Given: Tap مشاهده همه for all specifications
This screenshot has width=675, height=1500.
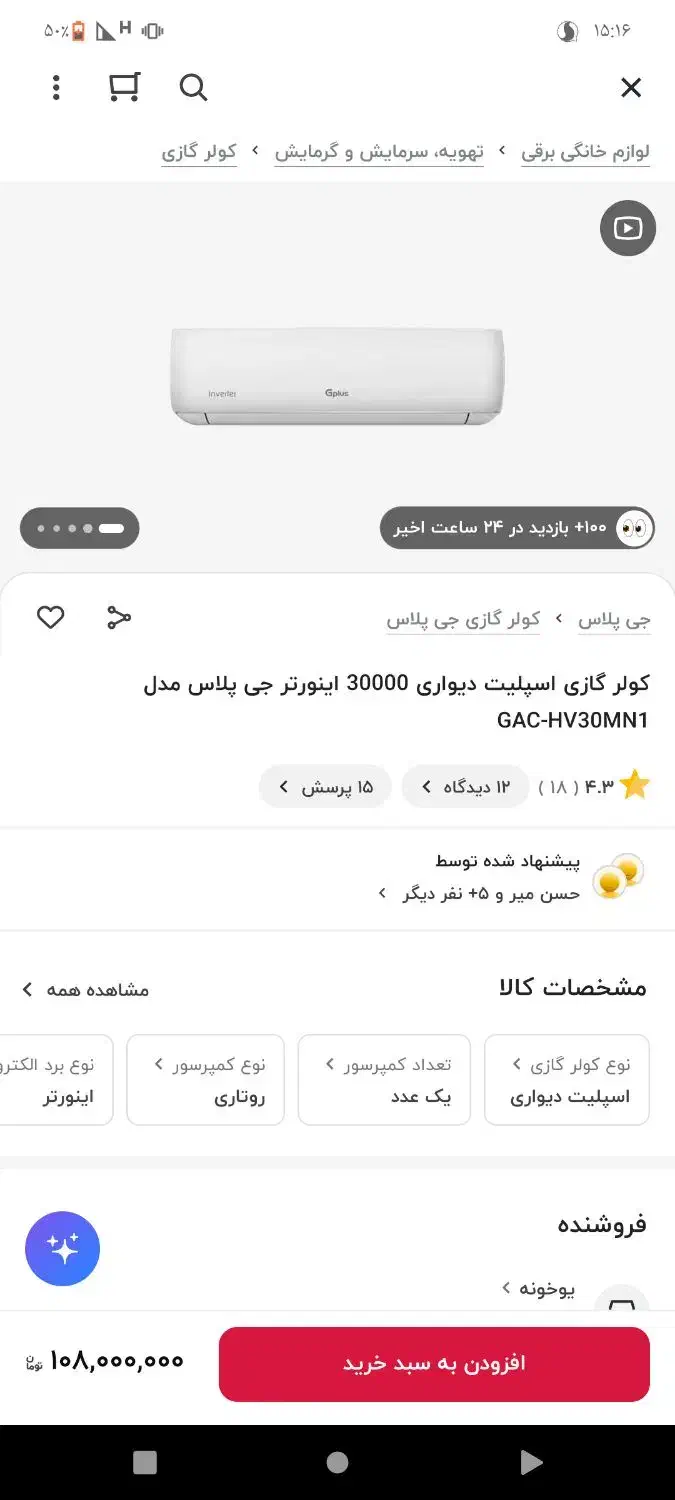Looking at the screenshot, I should coord(85,990).
